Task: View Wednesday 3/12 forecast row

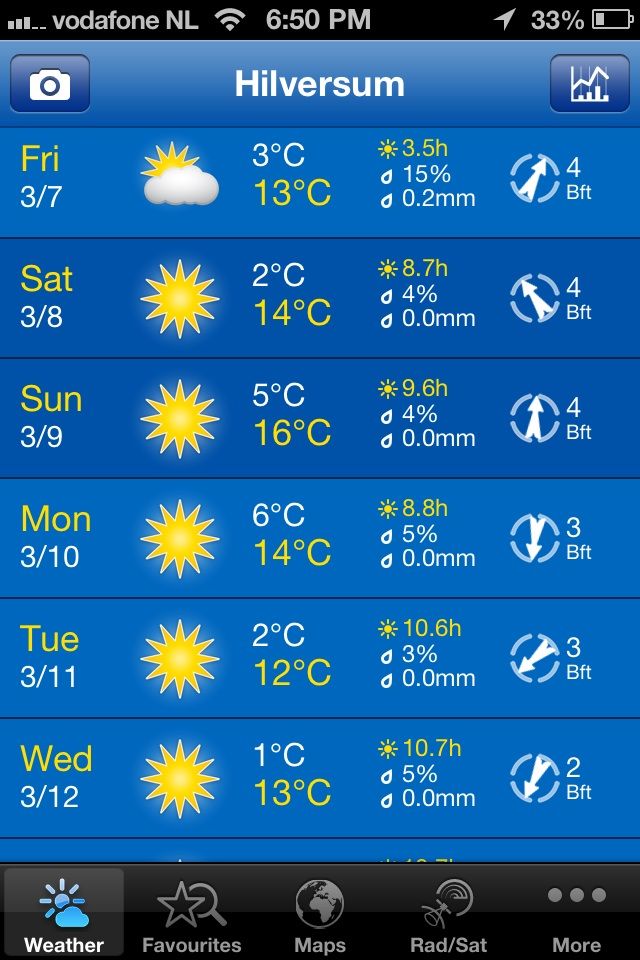Action: [x=320, y=778]
